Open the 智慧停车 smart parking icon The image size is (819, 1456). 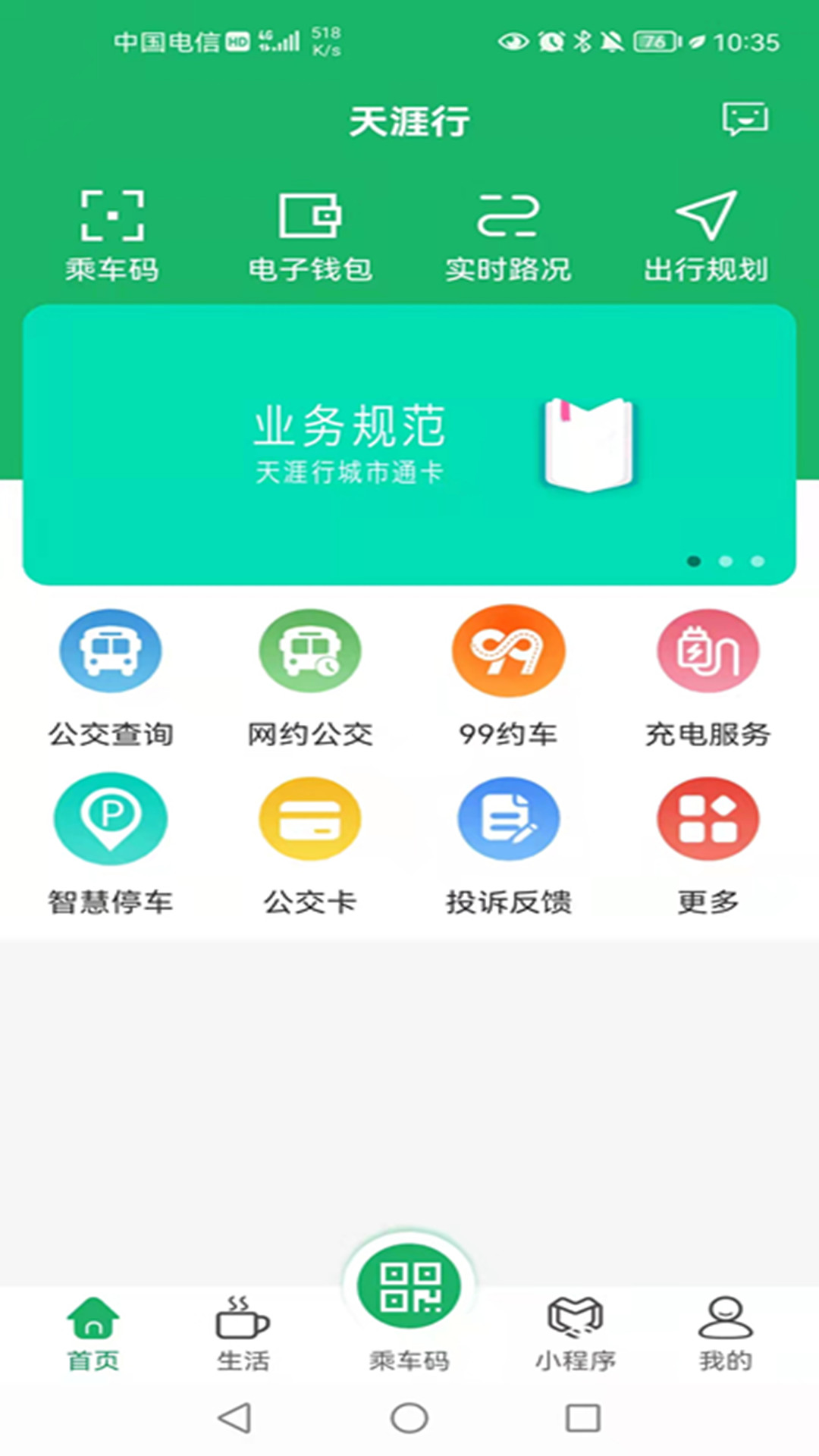[110, 819]
